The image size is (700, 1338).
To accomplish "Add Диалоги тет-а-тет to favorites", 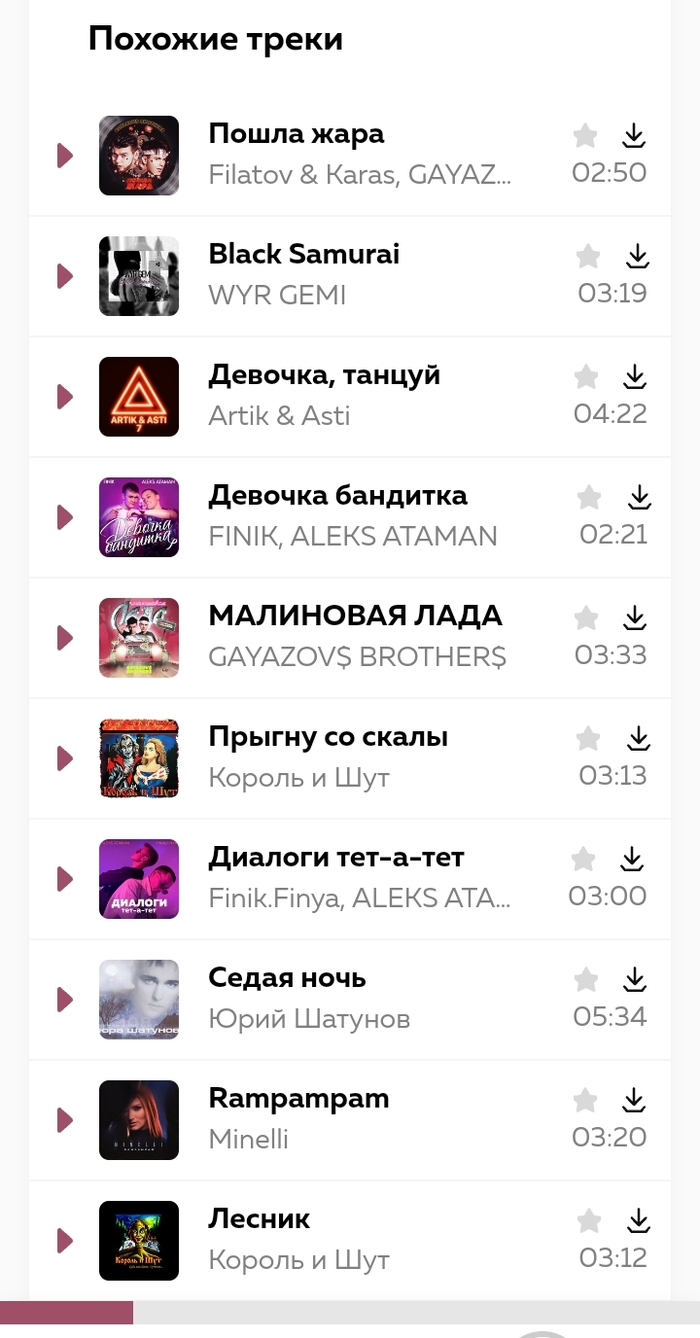I will tap(583, 859).
